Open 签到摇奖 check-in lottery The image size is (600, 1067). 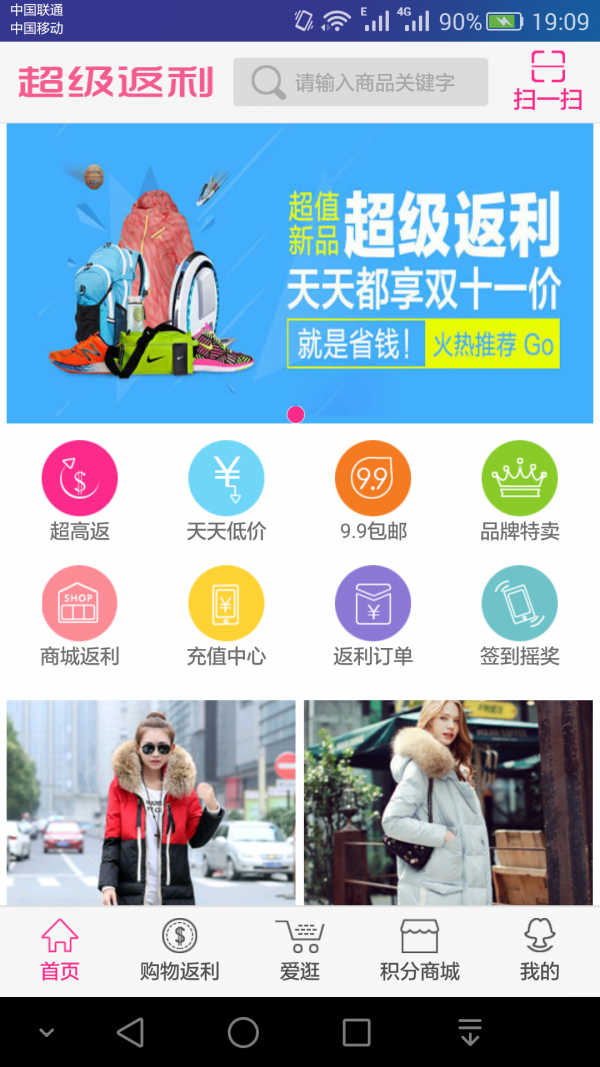[x=519, y=615]
